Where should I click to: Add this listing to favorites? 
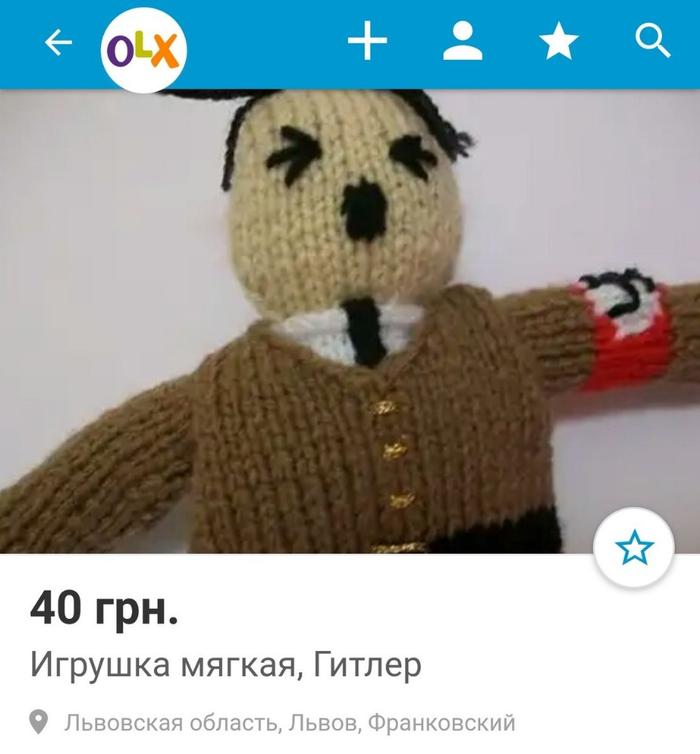coord(634,547)
